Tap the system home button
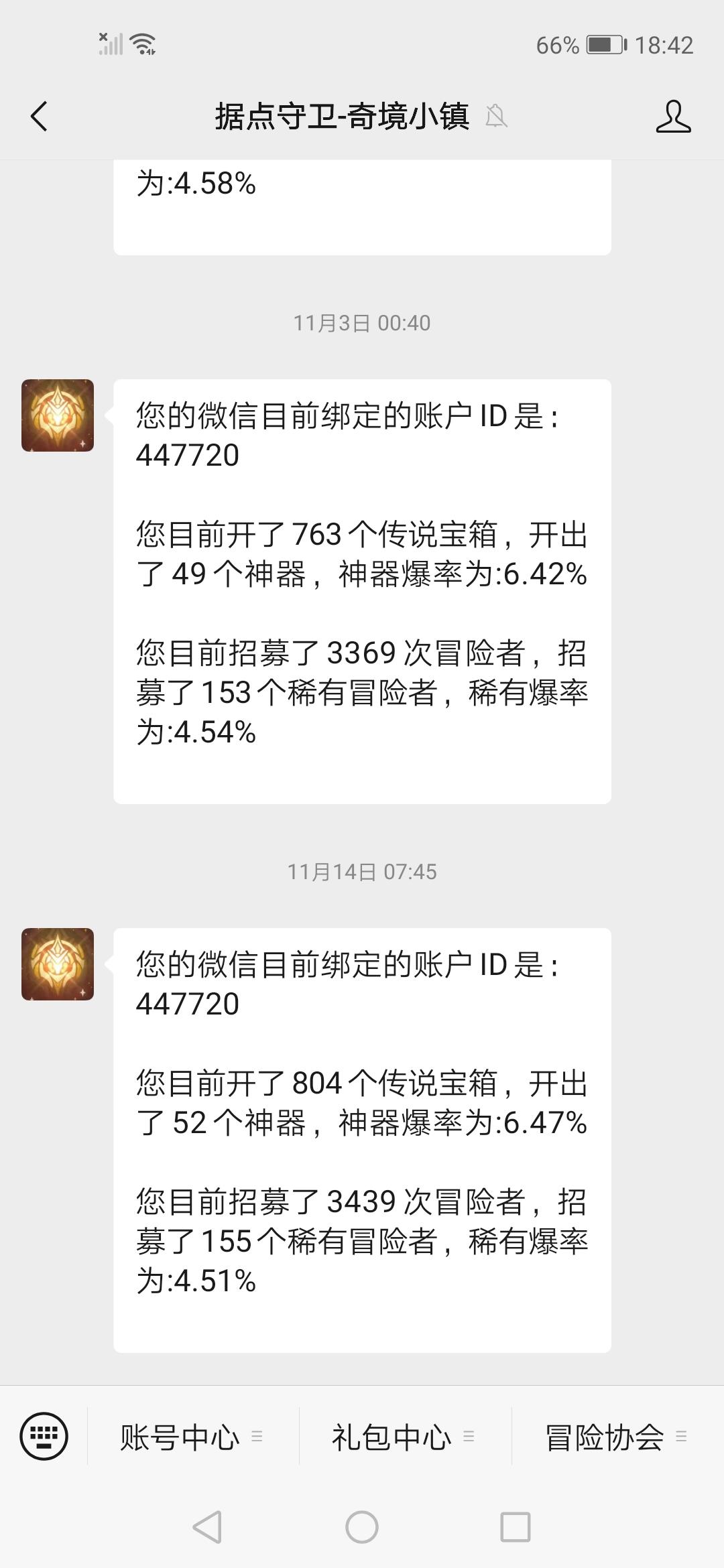 [362, 1528]
